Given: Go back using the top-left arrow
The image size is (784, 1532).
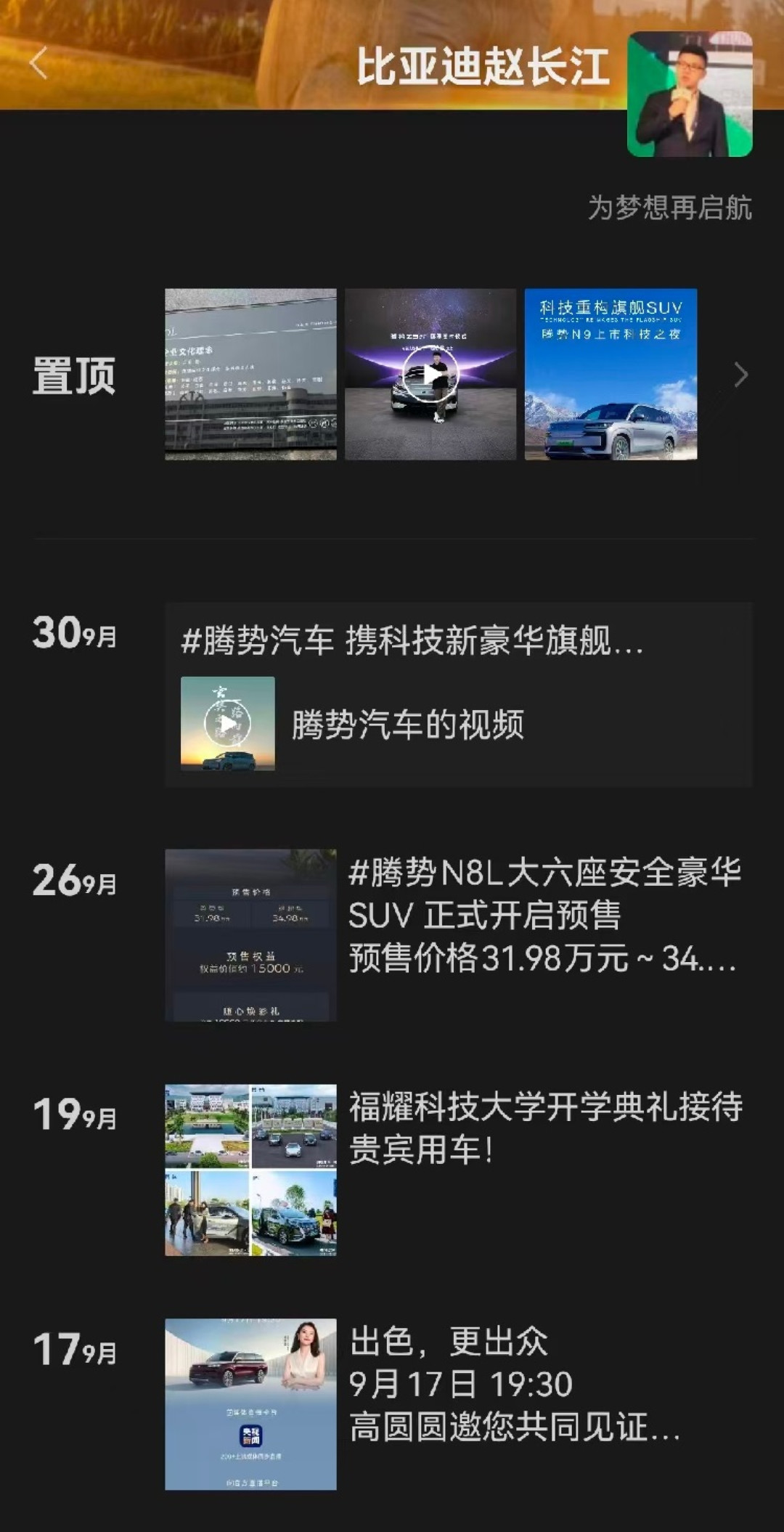Looking at the screenshot, I should coord(38,63).
